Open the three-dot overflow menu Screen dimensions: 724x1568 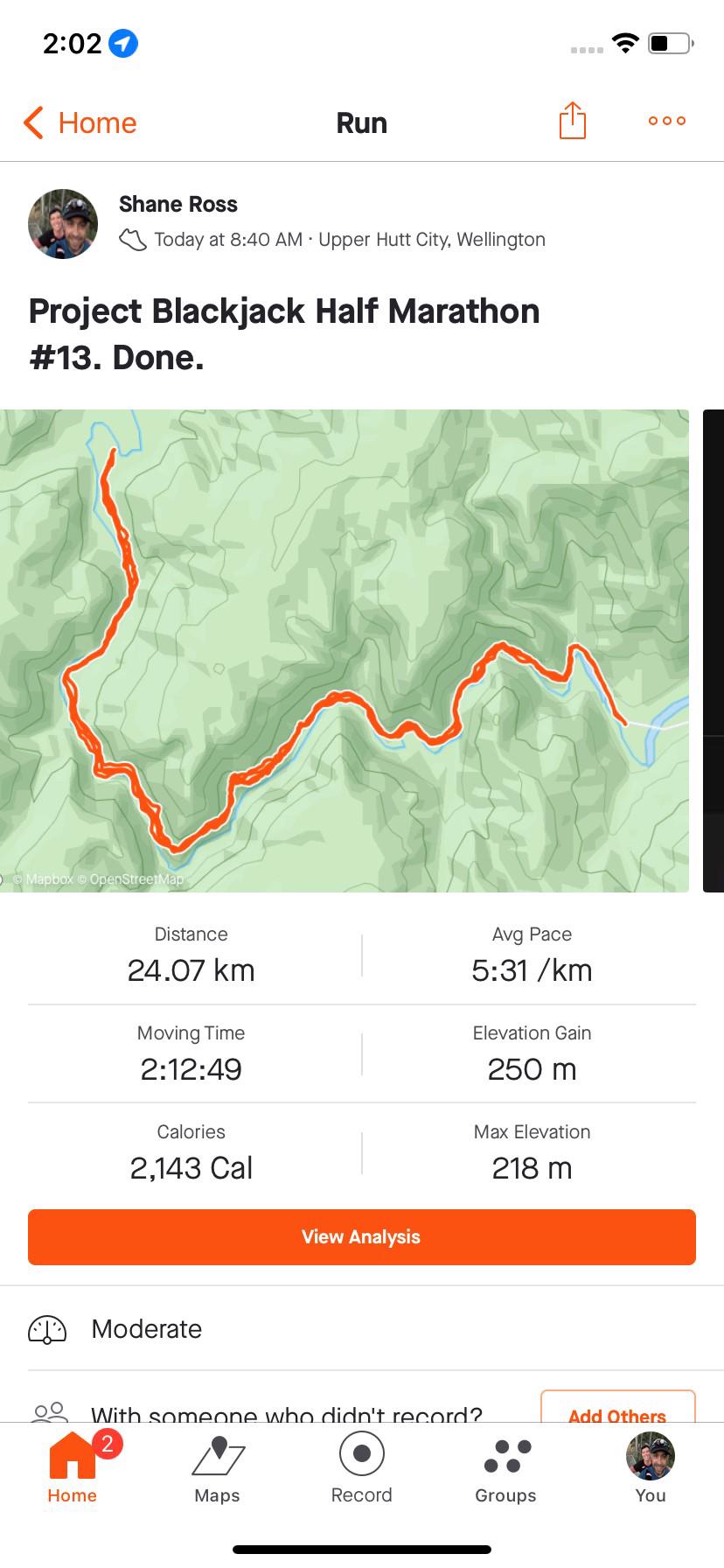pos(666,121)
